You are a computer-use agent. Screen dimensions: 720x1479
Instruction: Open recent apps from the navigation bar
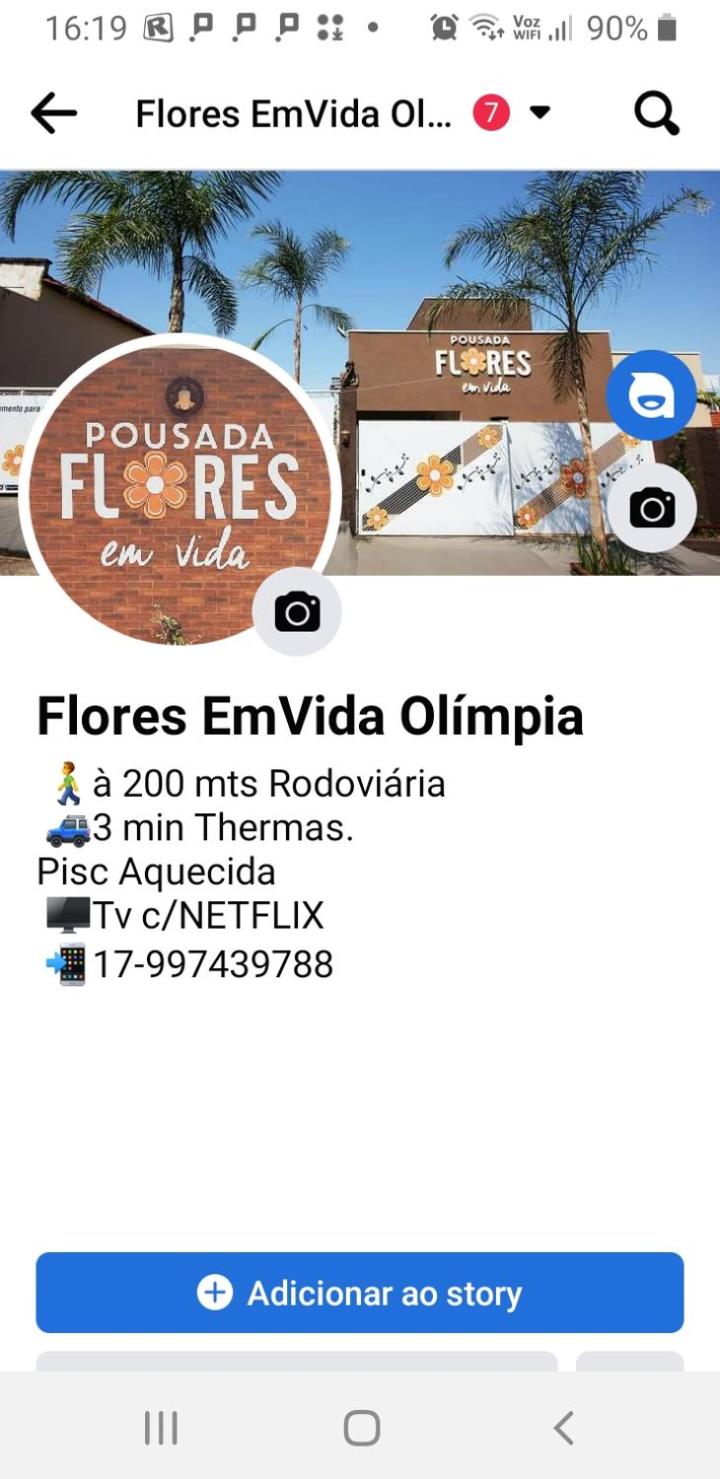click(x=161, y=1428)
